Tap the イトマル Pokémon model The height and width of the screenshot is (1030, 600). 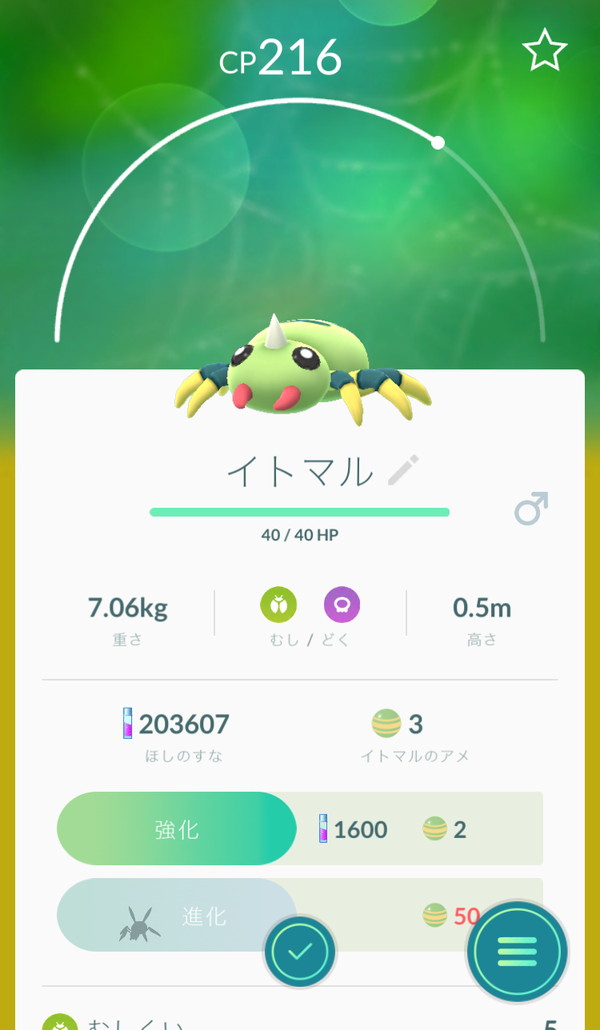click(302, 371)
